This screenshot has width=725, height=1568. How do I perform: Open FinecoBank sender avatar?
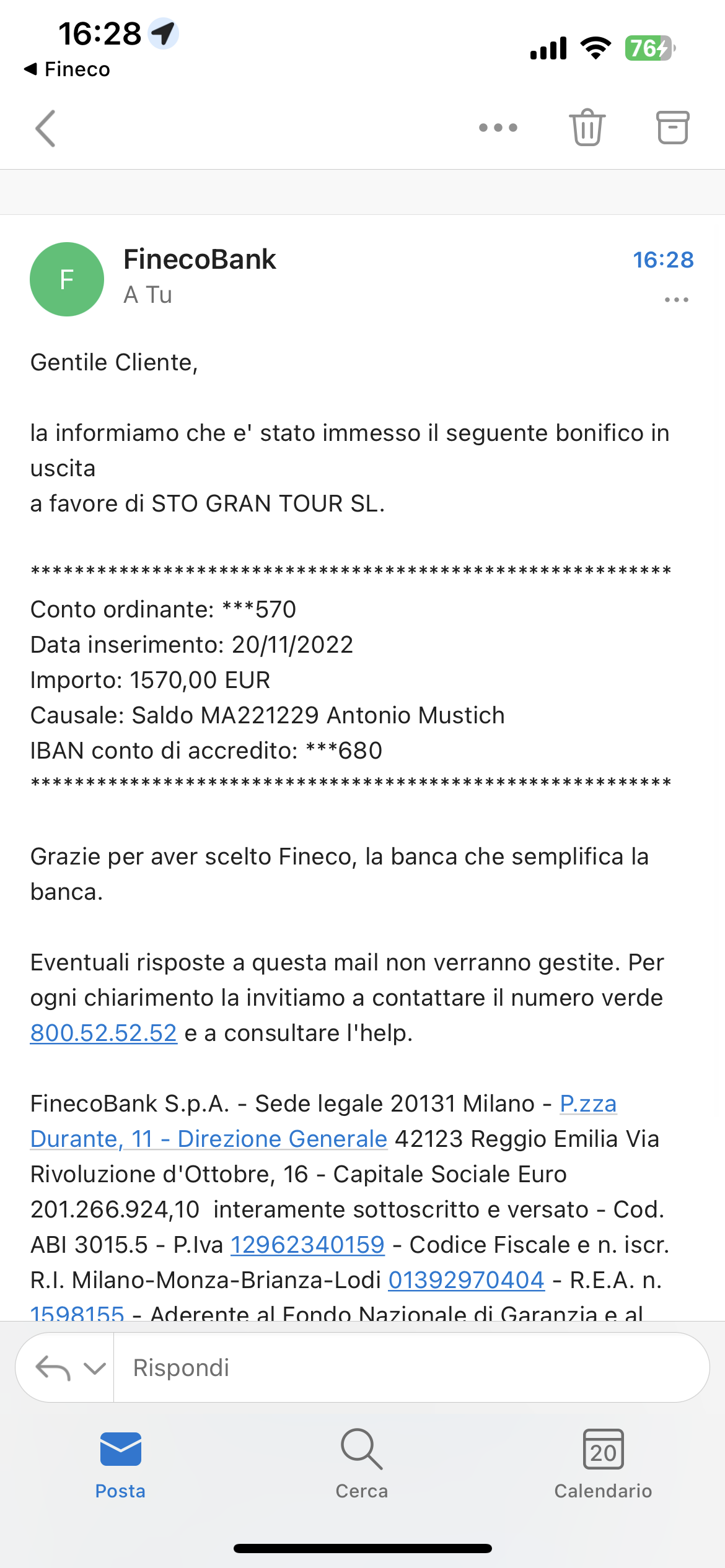click(x=67, y=279)
